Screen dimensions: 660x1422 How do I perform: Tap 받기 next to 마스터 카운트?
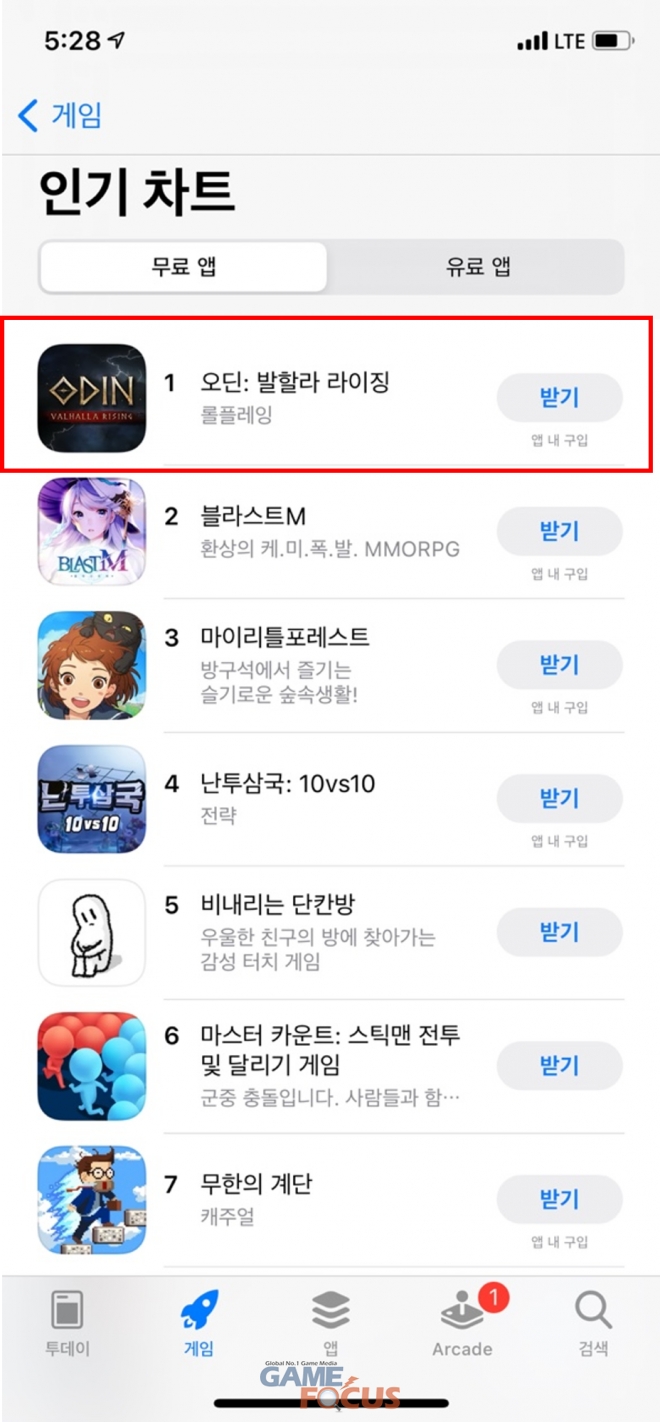(x=559, y=1065)
